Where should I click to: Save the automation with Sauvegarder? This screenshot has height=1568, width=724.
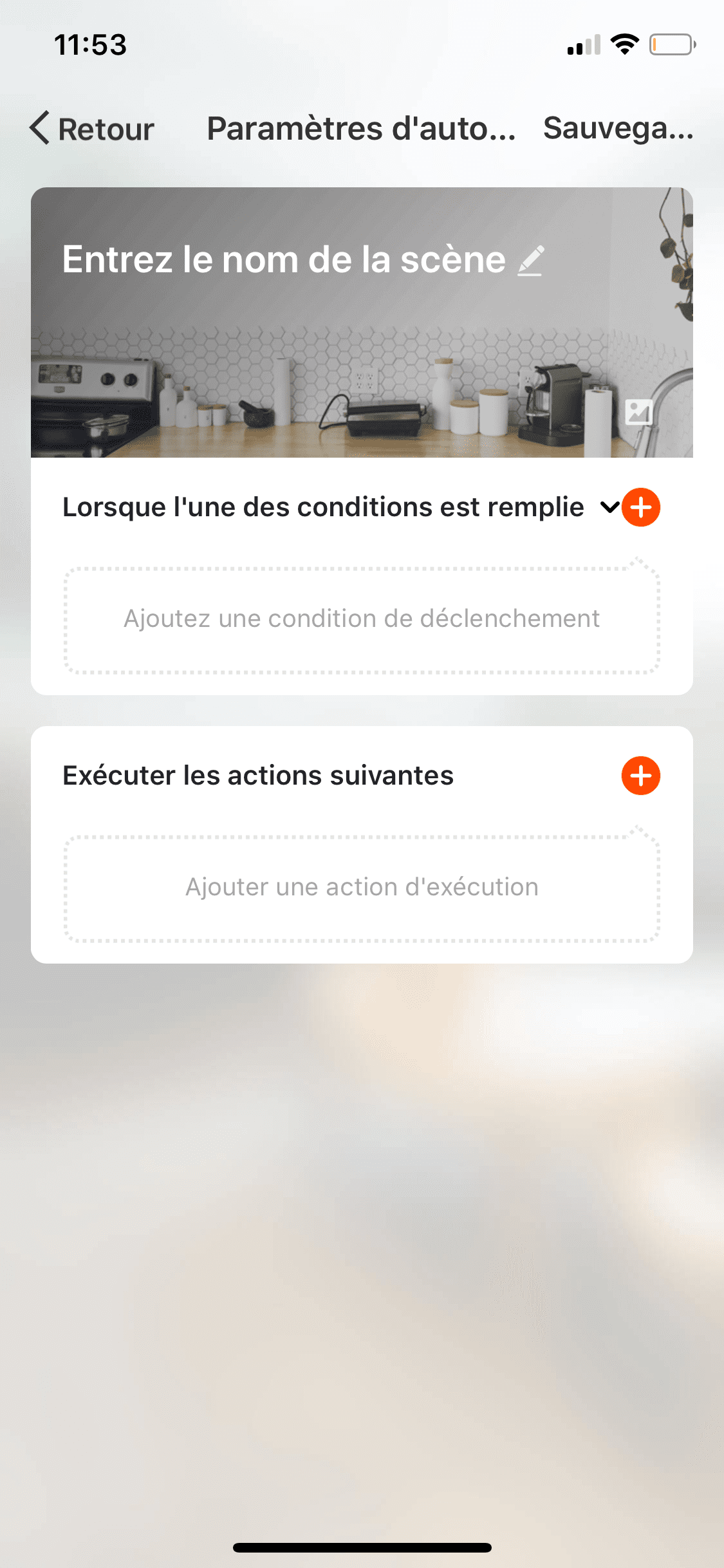pyautogui.click(x=618, y=128)
